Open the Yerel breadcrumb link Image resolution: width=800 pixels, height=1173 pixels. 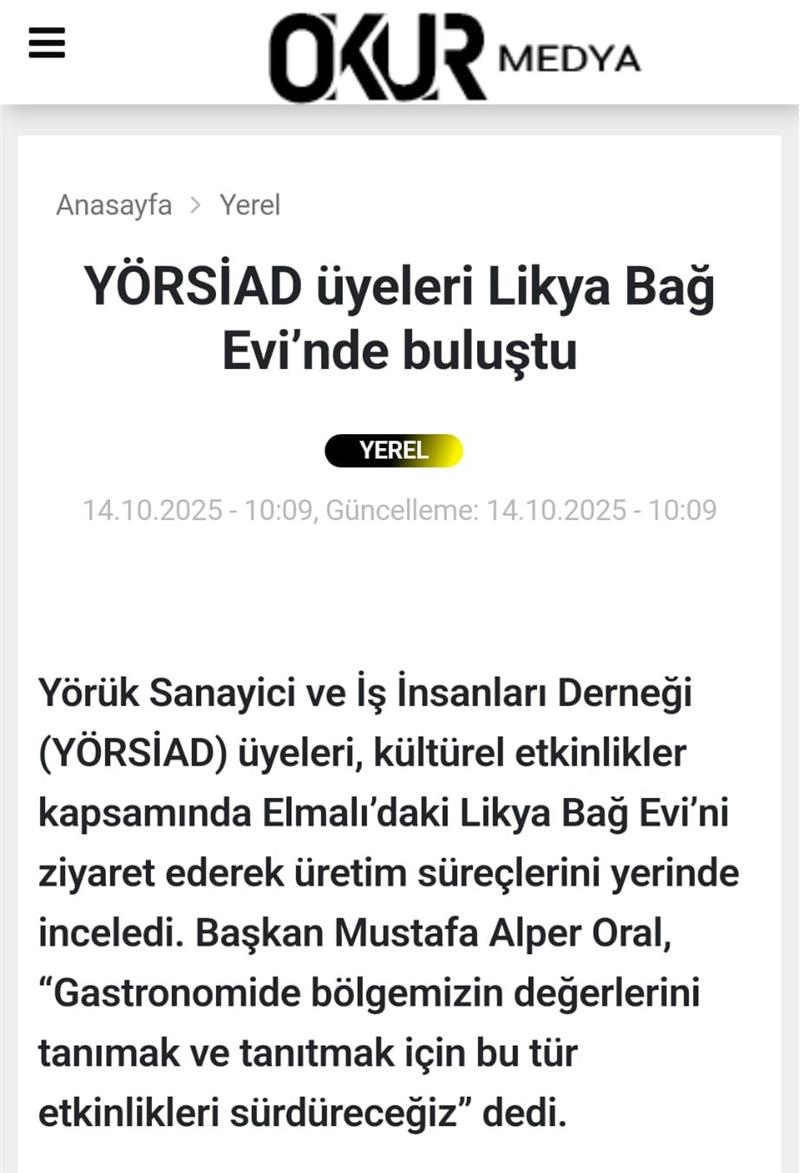pyautogui.click(x=250, y=205)
